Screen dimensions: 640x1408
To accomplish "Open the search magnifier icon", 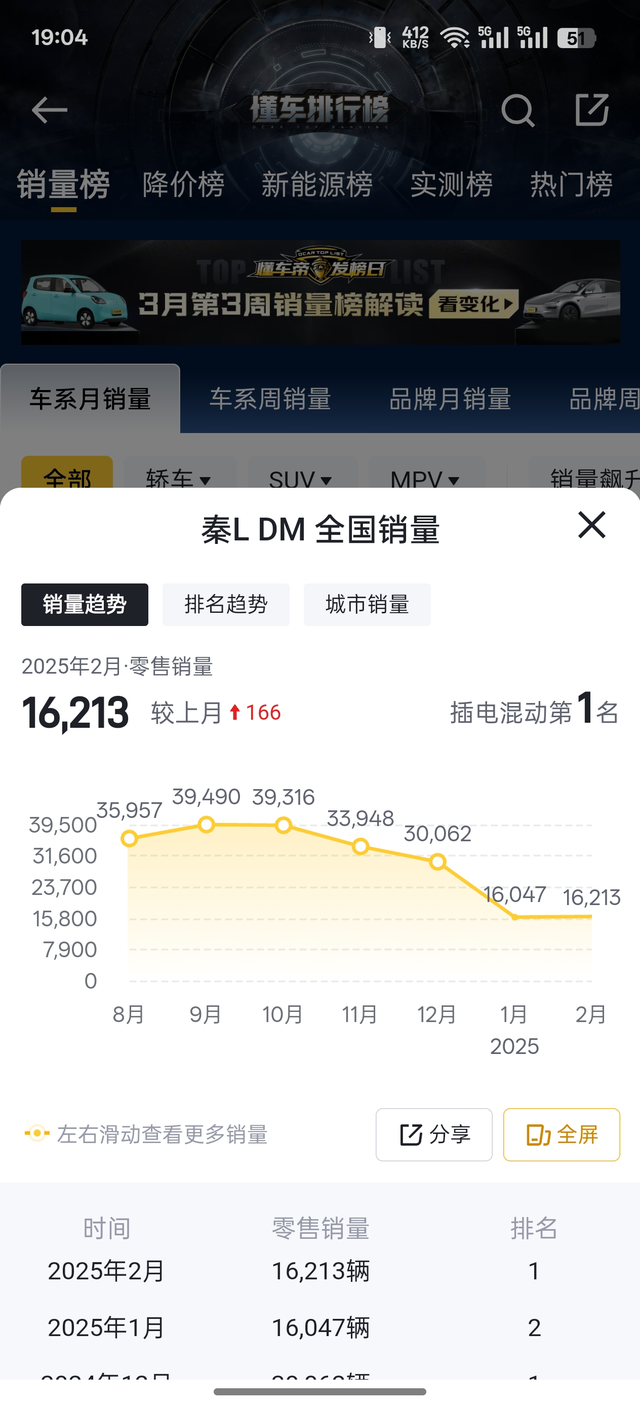I will [x=517, y=110].
